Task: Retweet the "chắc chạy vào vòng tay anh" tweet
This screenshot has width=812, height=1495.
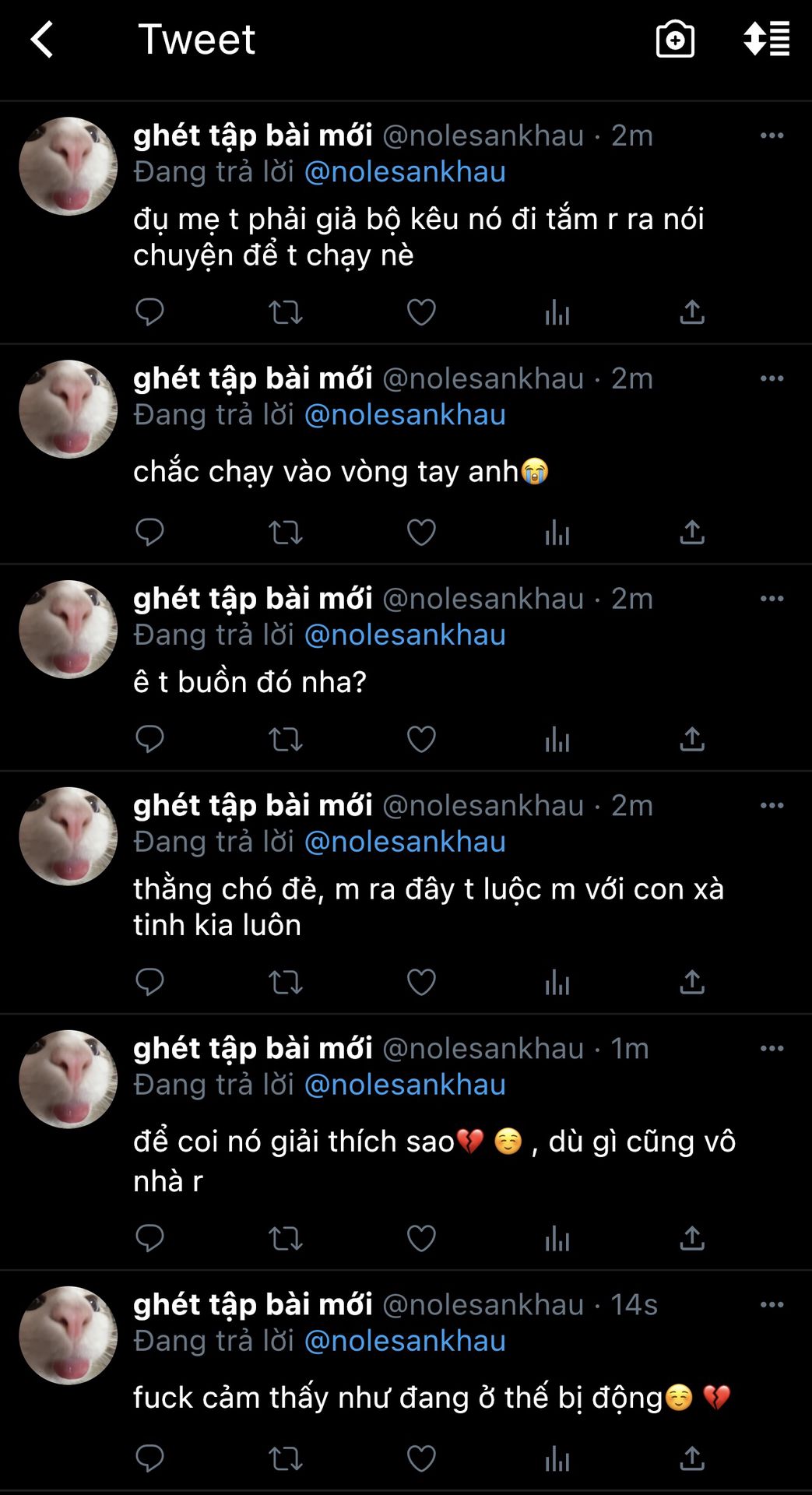Action: point(285,533)
